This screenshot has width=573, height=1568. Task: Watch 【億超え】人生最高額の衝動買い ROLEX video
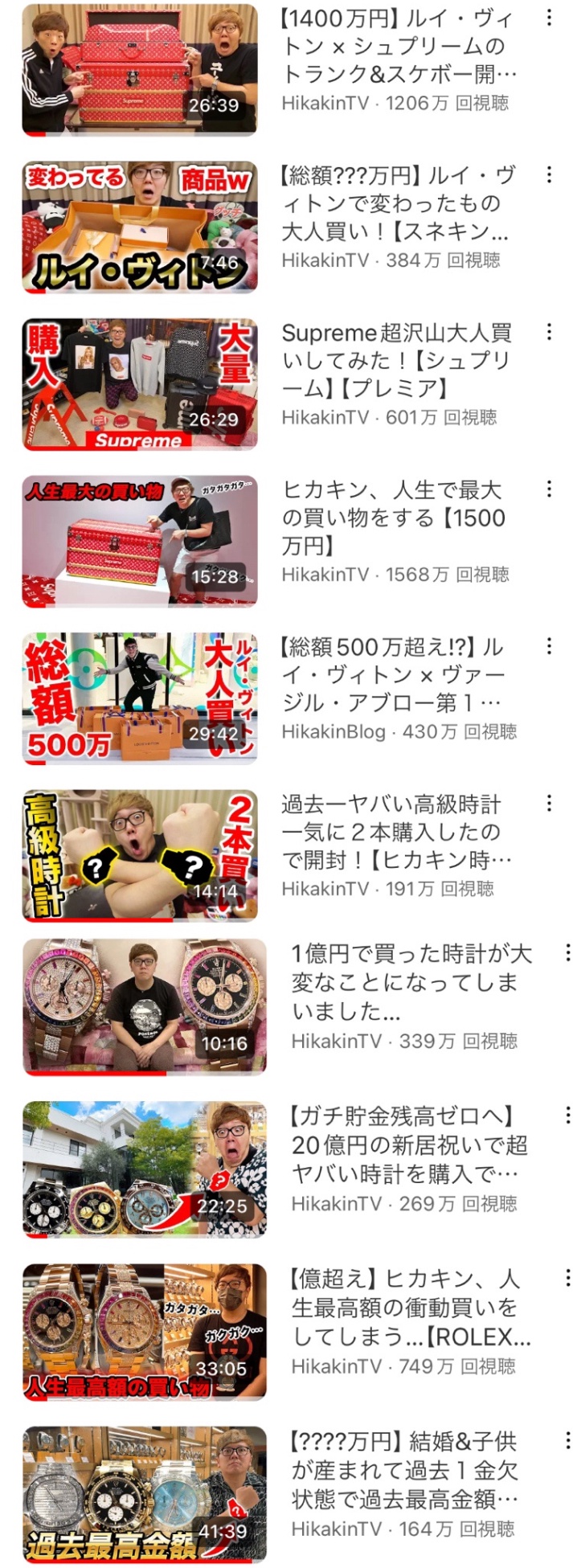tap(145, 1330)
